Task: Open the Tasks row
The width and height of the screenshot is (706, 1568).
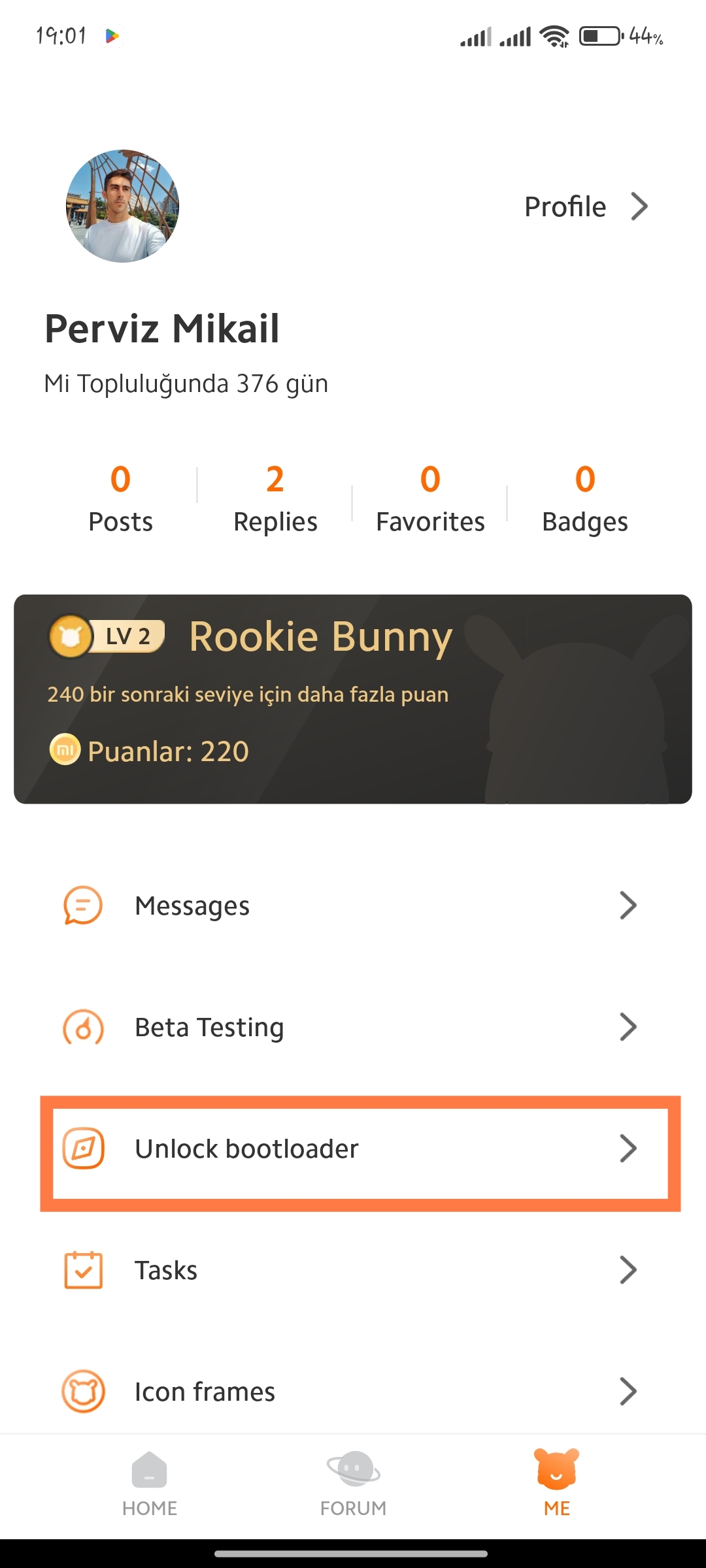Action: pos(353,1270)
